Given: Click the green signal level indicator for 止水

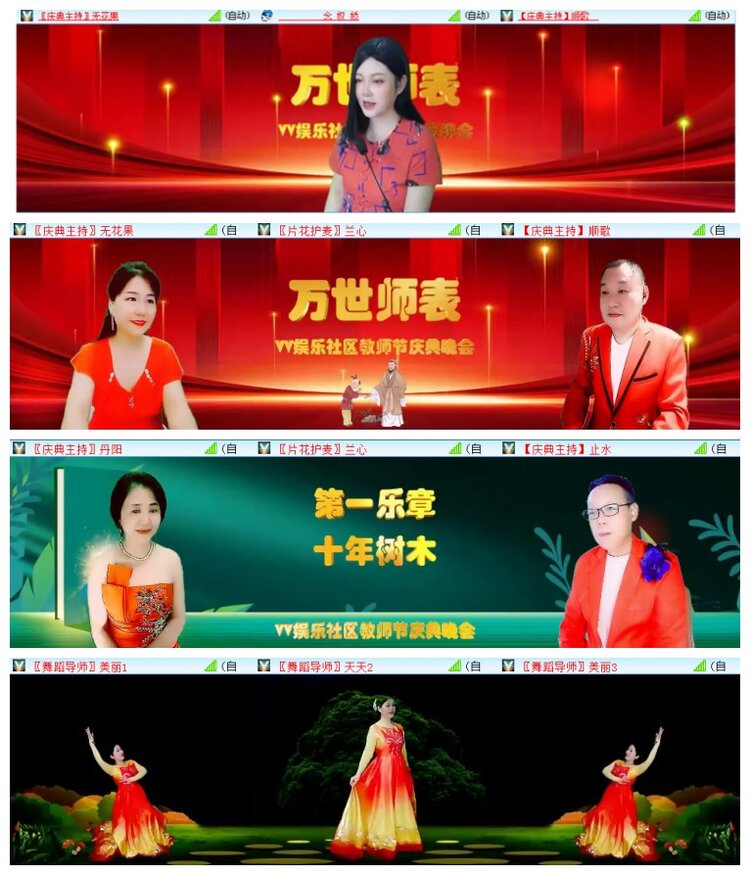Looking at the screenshot, I should 700,452.
